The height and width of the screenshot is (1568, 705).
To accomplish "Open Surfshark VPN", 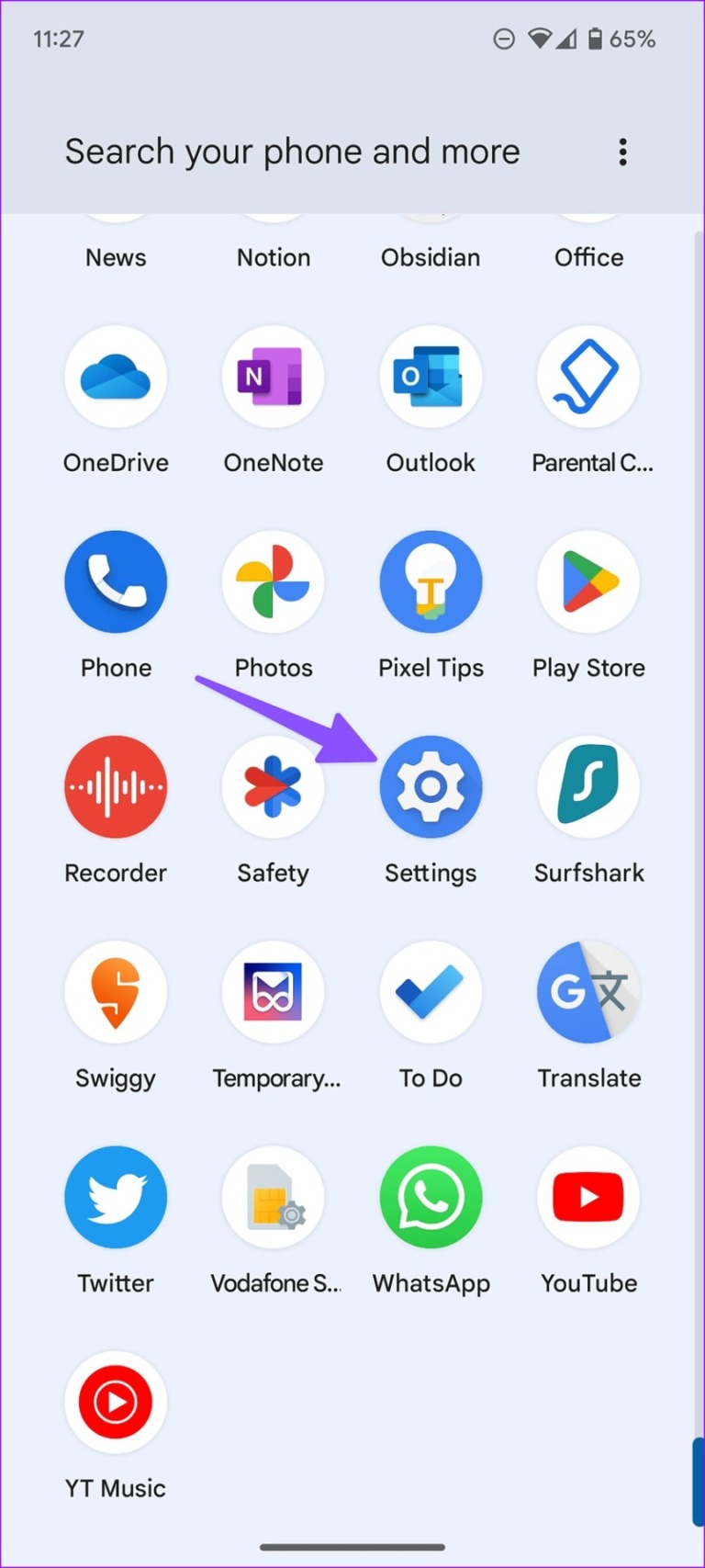I will click(x=588, y=786).
